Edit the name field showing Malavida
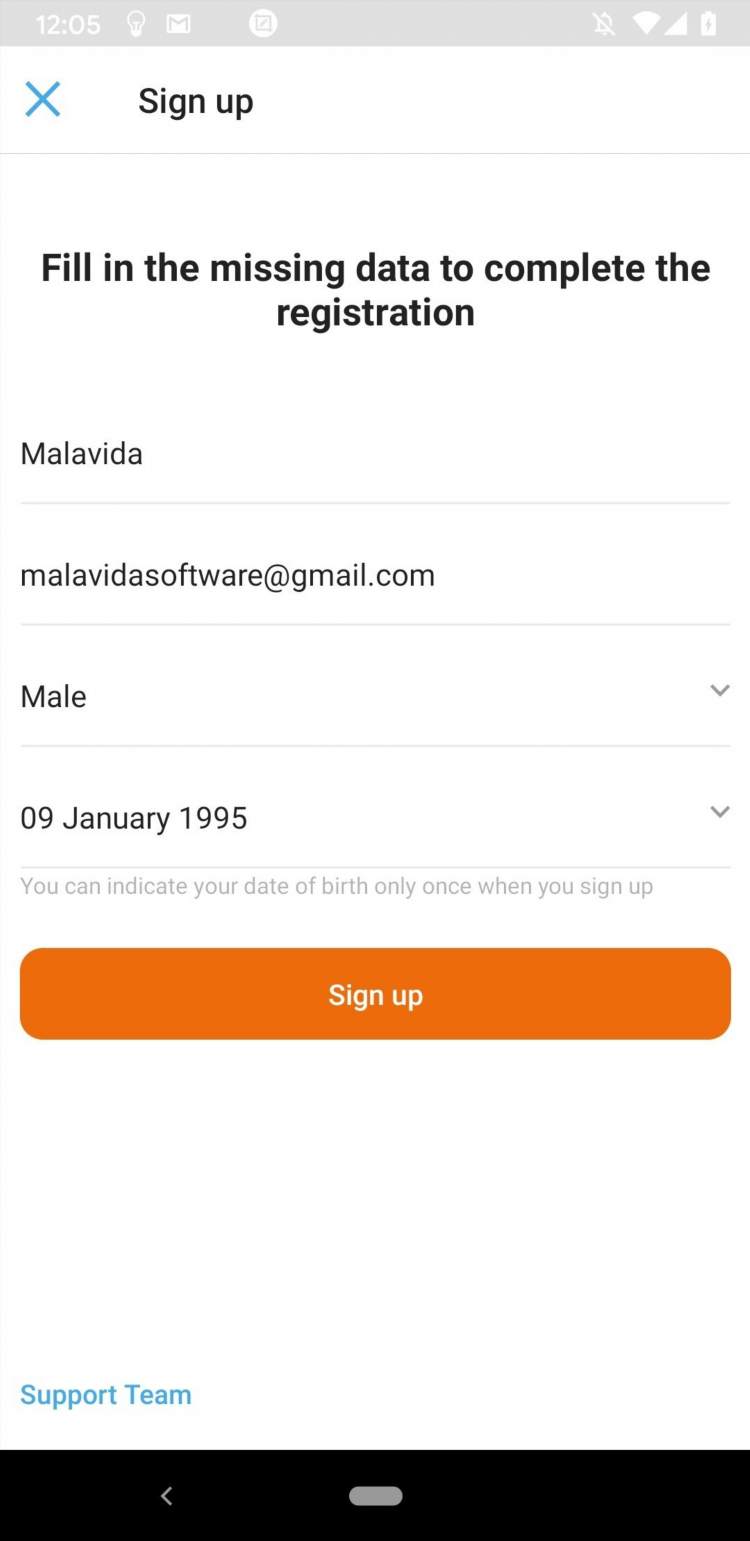 click(x=375, y=454)
